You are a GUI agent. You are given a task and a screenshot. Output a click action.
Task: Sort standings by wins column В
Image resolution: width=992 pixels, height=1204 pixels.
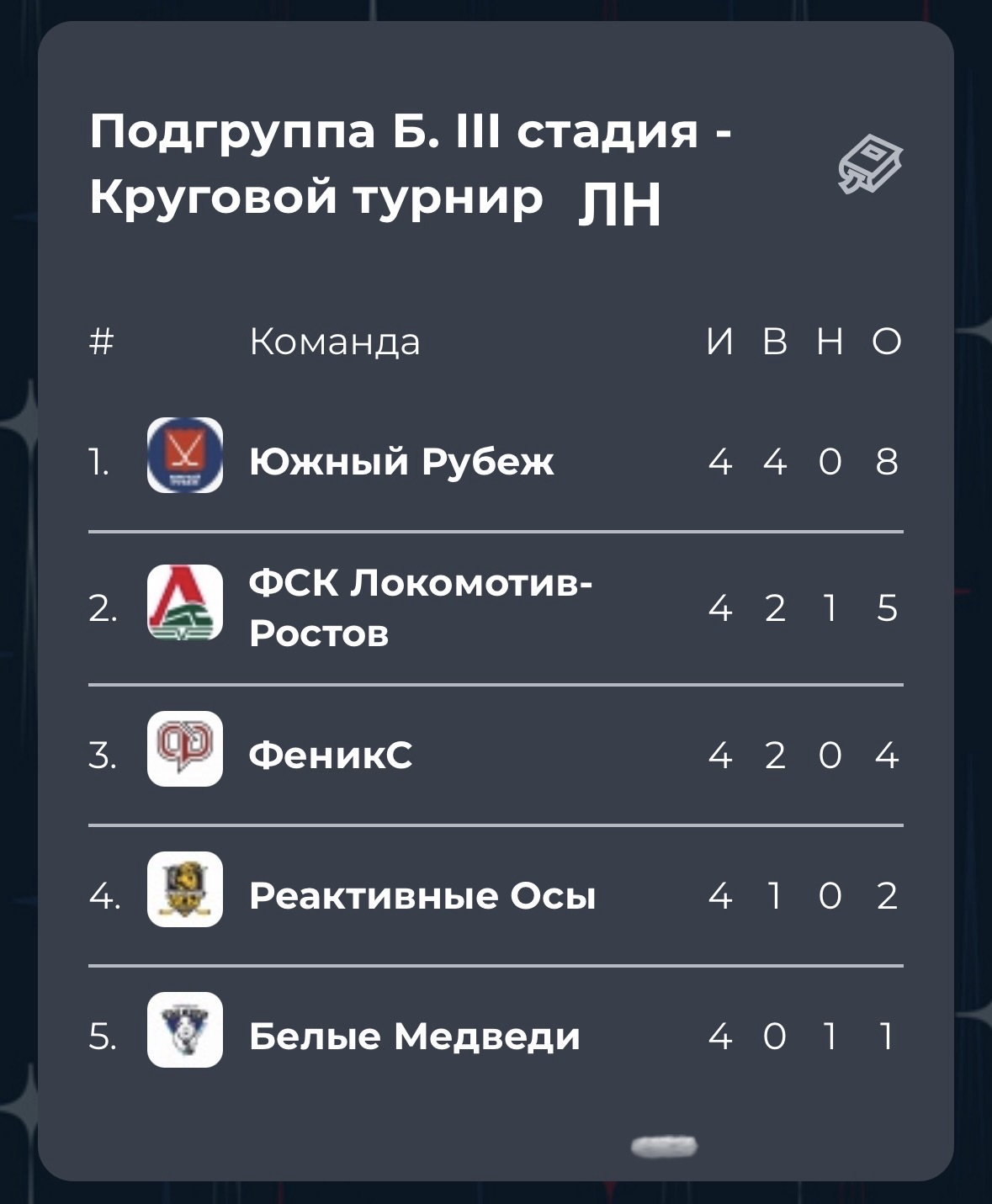tap(776, 342)
